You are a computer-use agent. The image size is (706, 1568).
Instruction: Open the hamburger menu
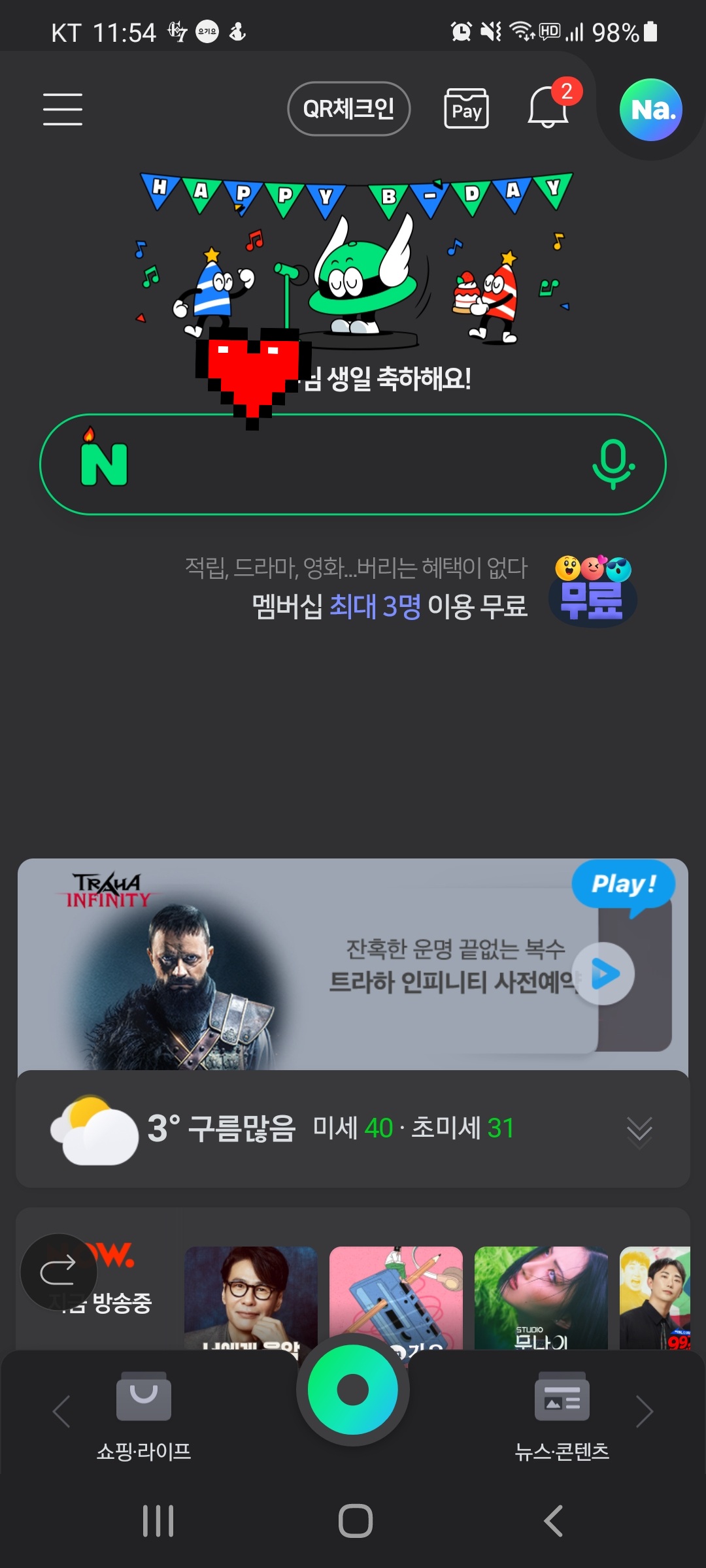click(63, 108)
